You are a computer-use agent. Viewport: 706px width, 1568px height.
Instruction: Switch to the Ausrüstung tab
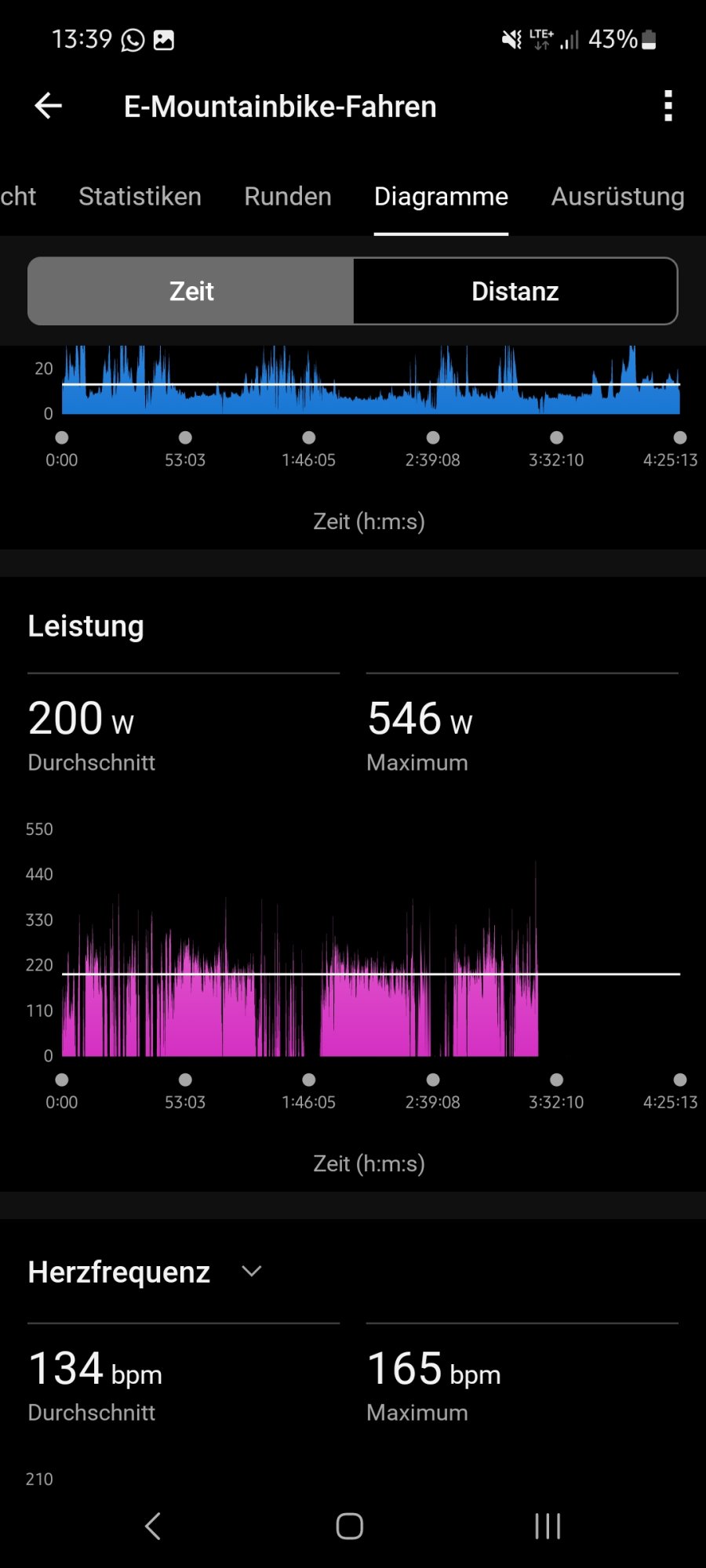(617, 197)
